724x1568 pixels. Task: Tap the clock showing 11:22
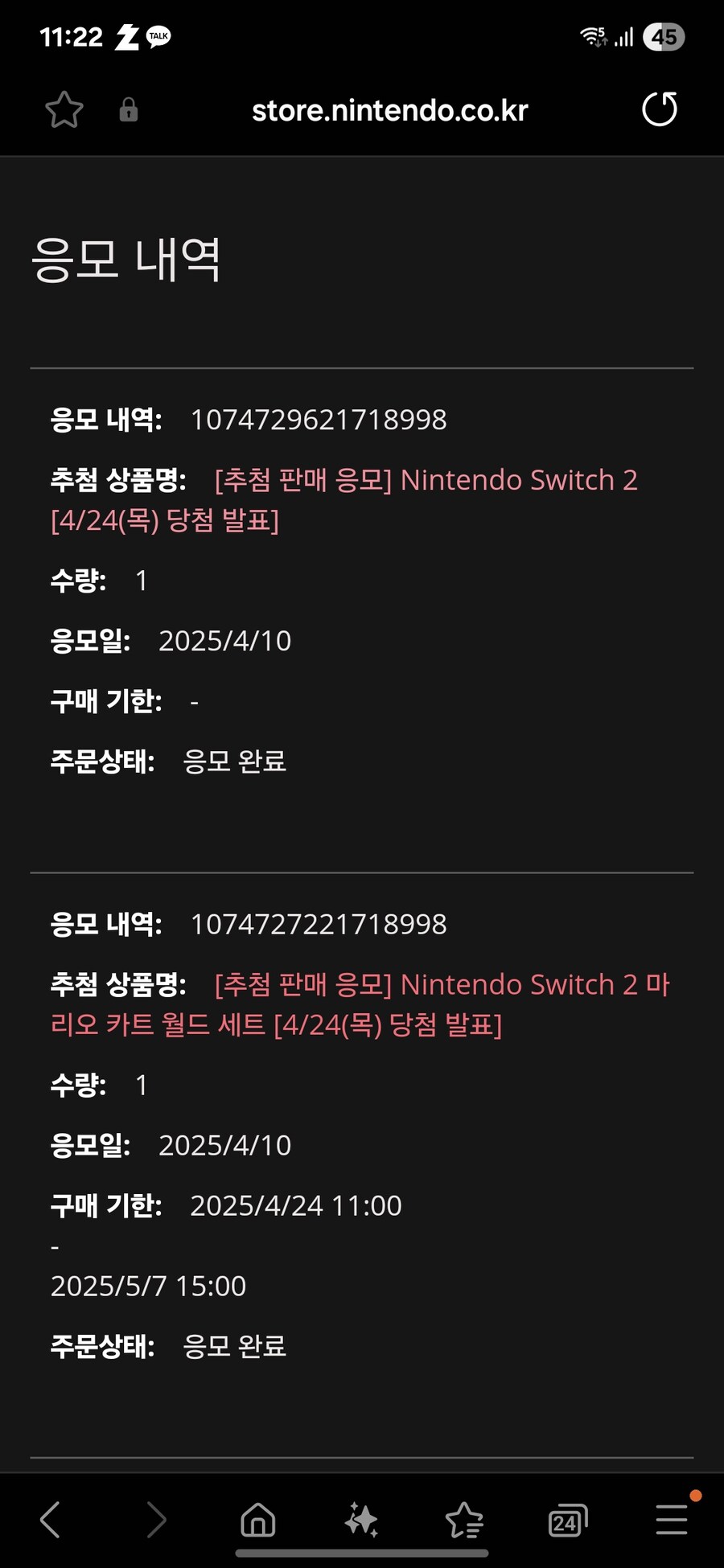[x=71, y=35]
